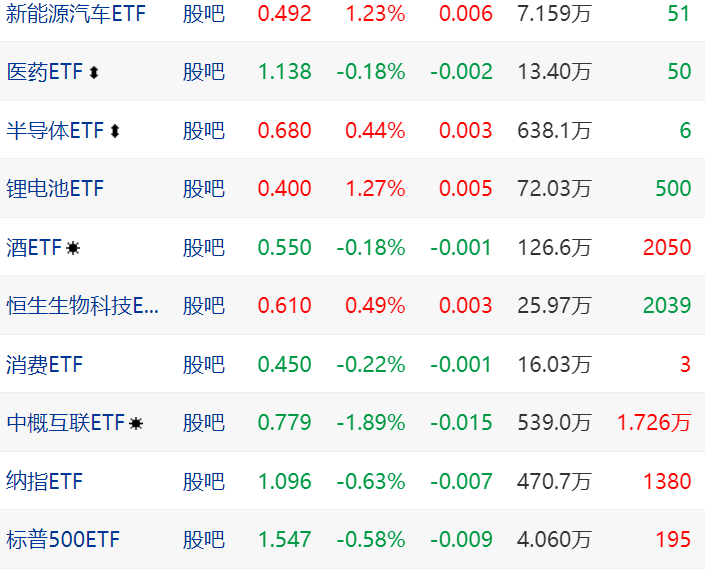The image size is (705, 570).
Task: Open the 标普500ETF quote page
Action: 63,540
